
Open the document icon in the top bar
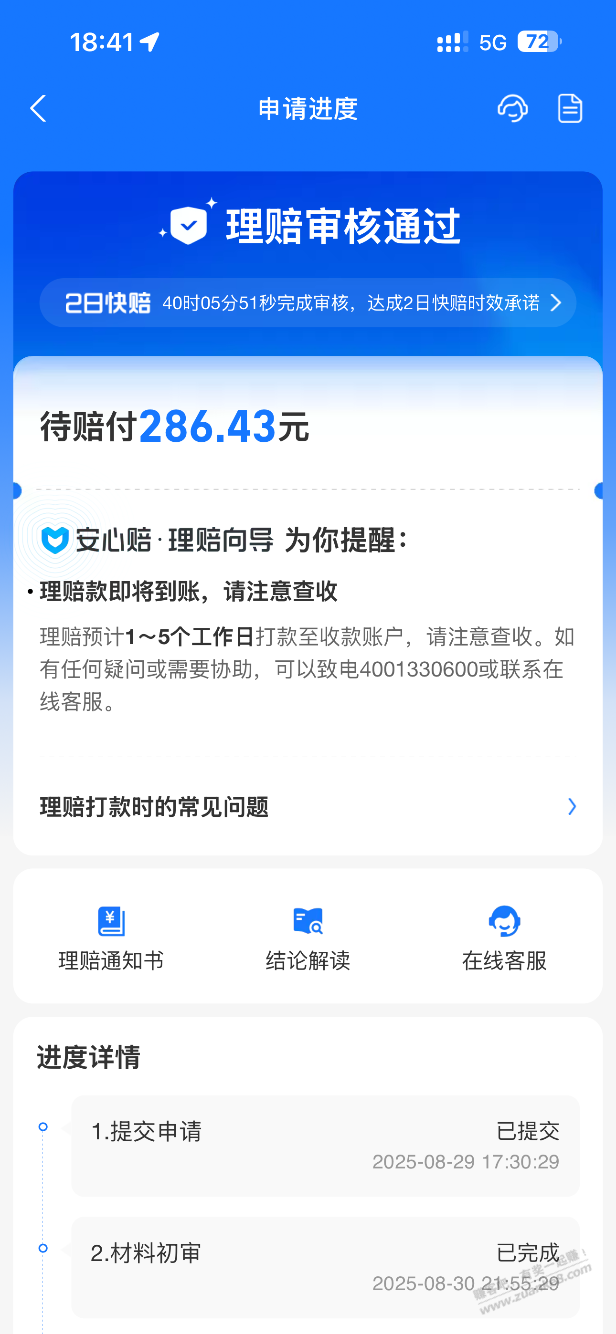(570, 108)
